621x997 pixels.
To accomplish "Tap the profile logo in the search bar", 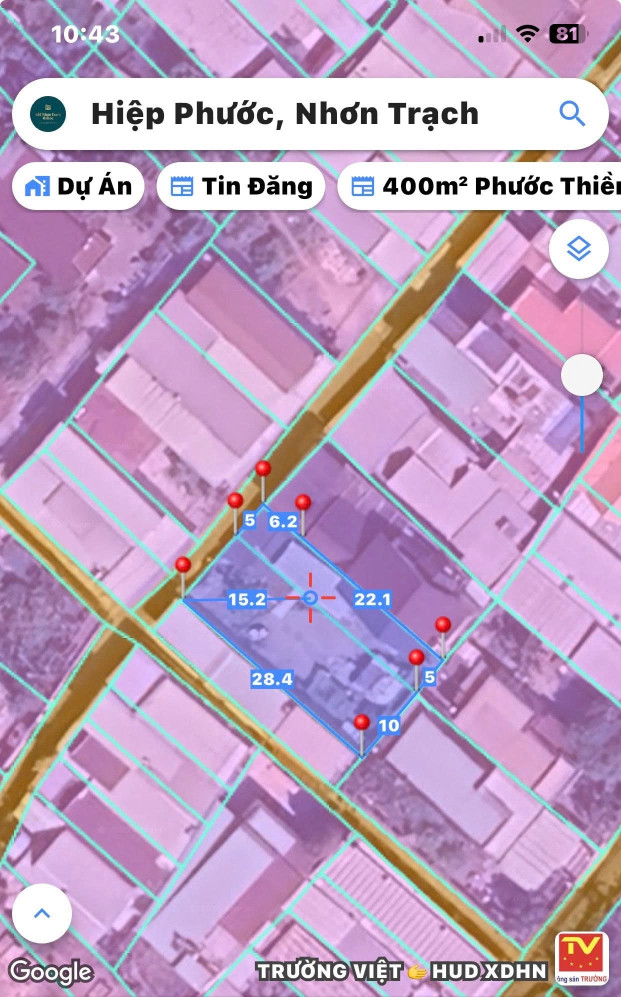I will [x=48, y=113].
